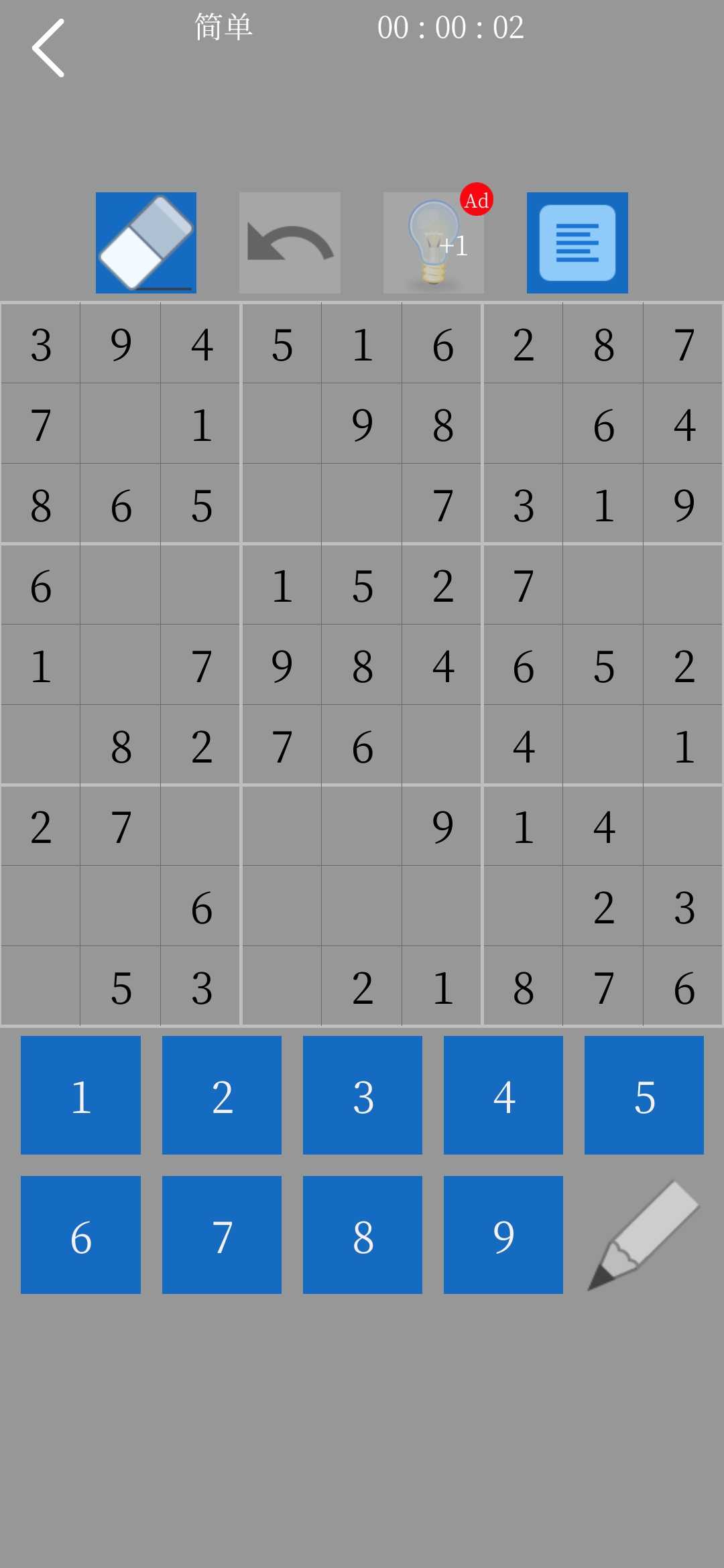Enter number 6 from the keypad

coord(80,1235)
